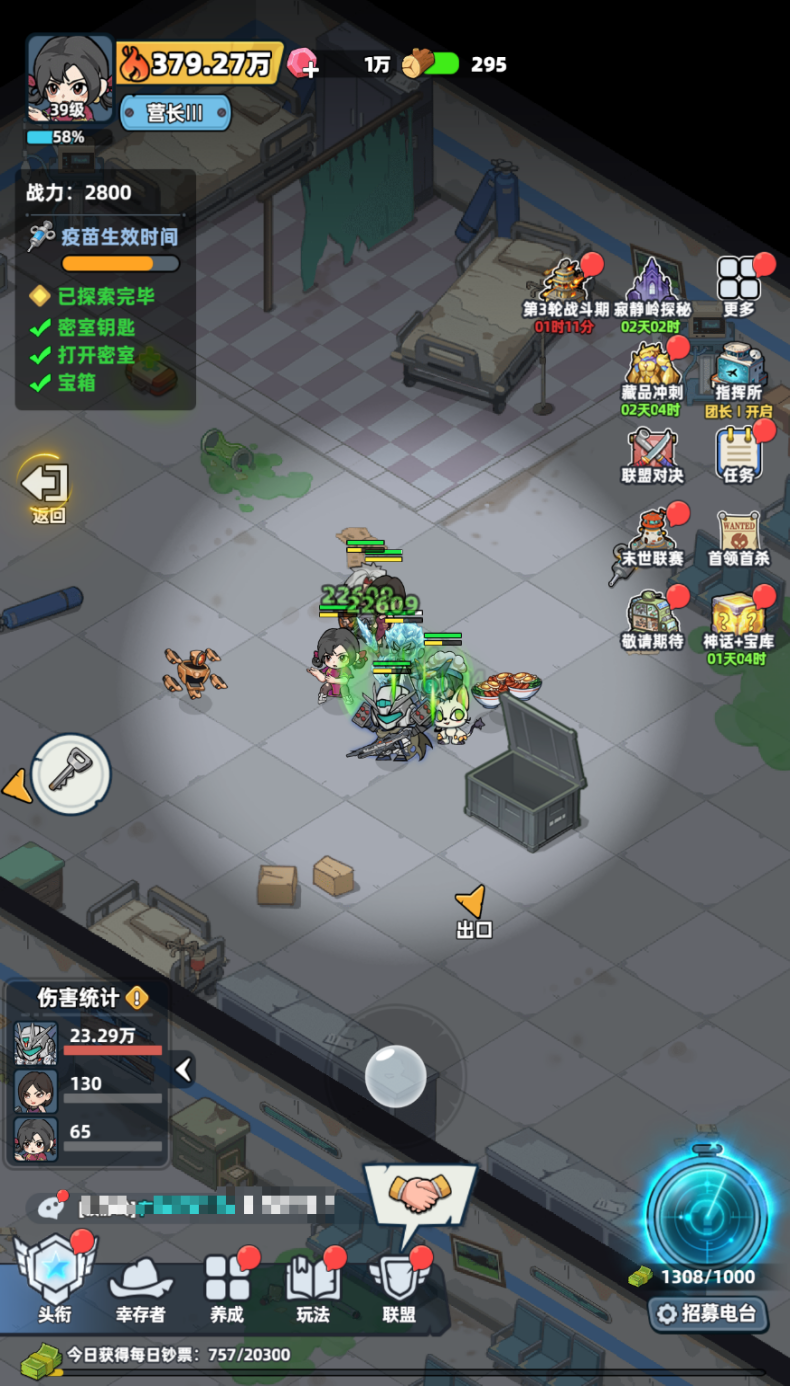Open the 养成 tab
The width and height of the screenshot is (790, 1386).
[227, 1288]
